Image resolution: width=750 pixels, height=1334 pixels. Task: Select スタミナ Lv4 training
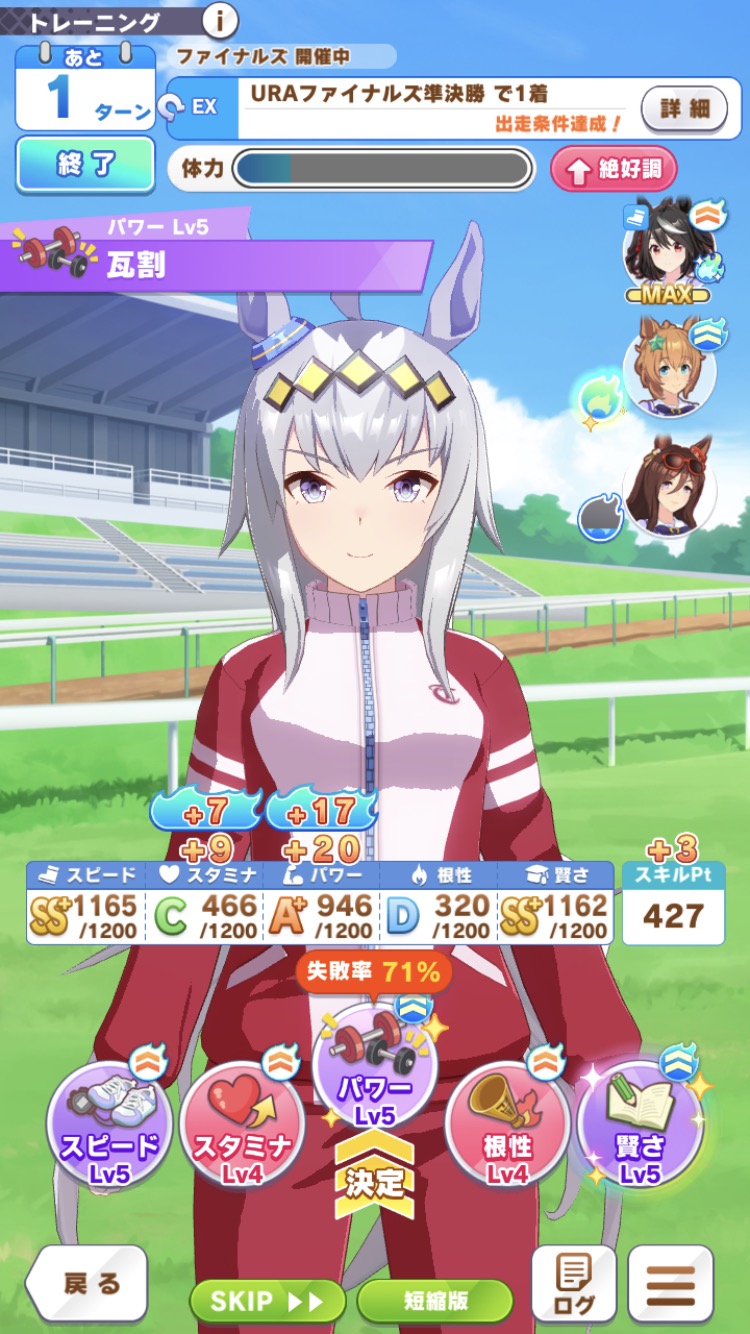click(242, 1124)
